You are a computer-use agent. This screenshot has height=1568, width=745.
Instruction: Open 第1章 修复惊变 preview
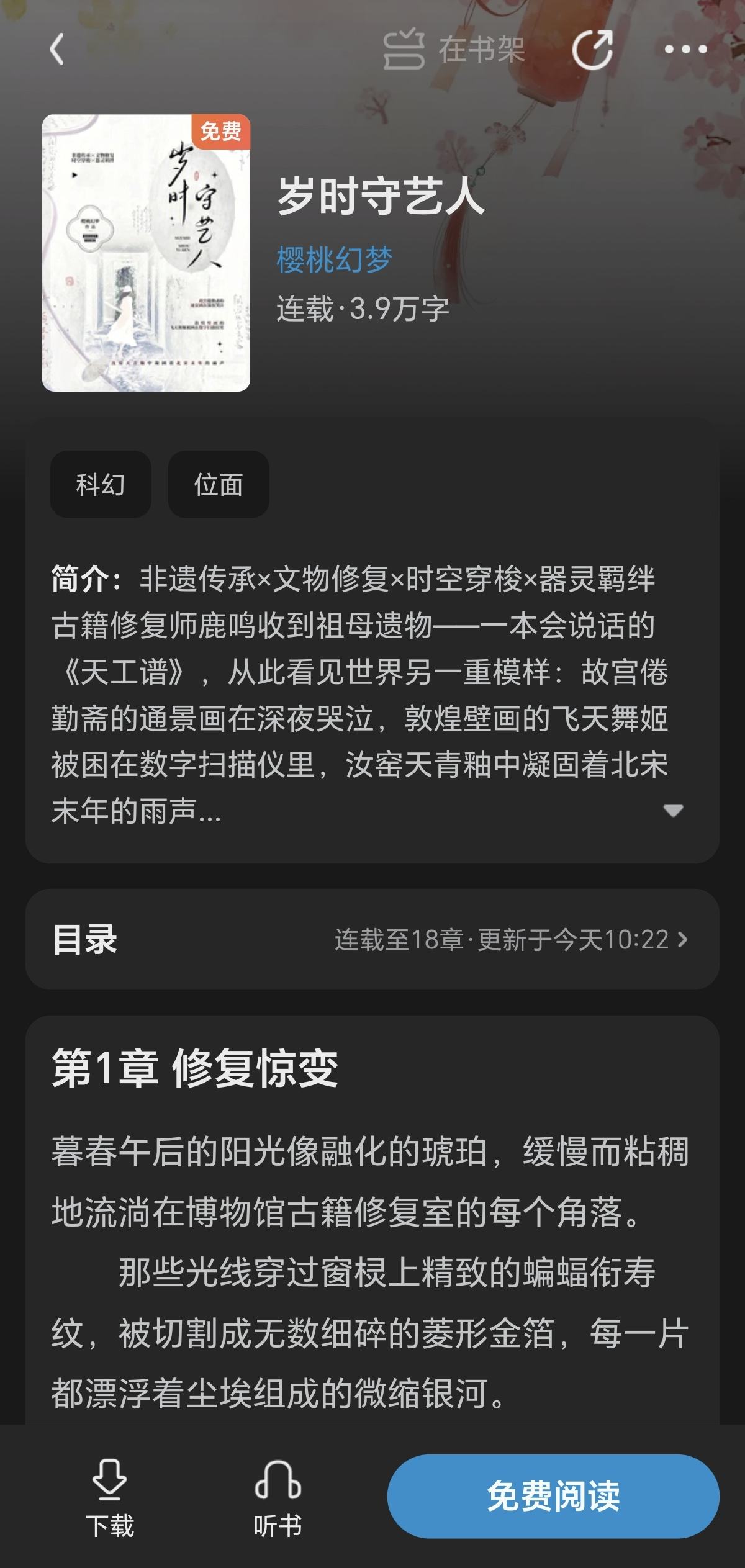point(195,1069)
